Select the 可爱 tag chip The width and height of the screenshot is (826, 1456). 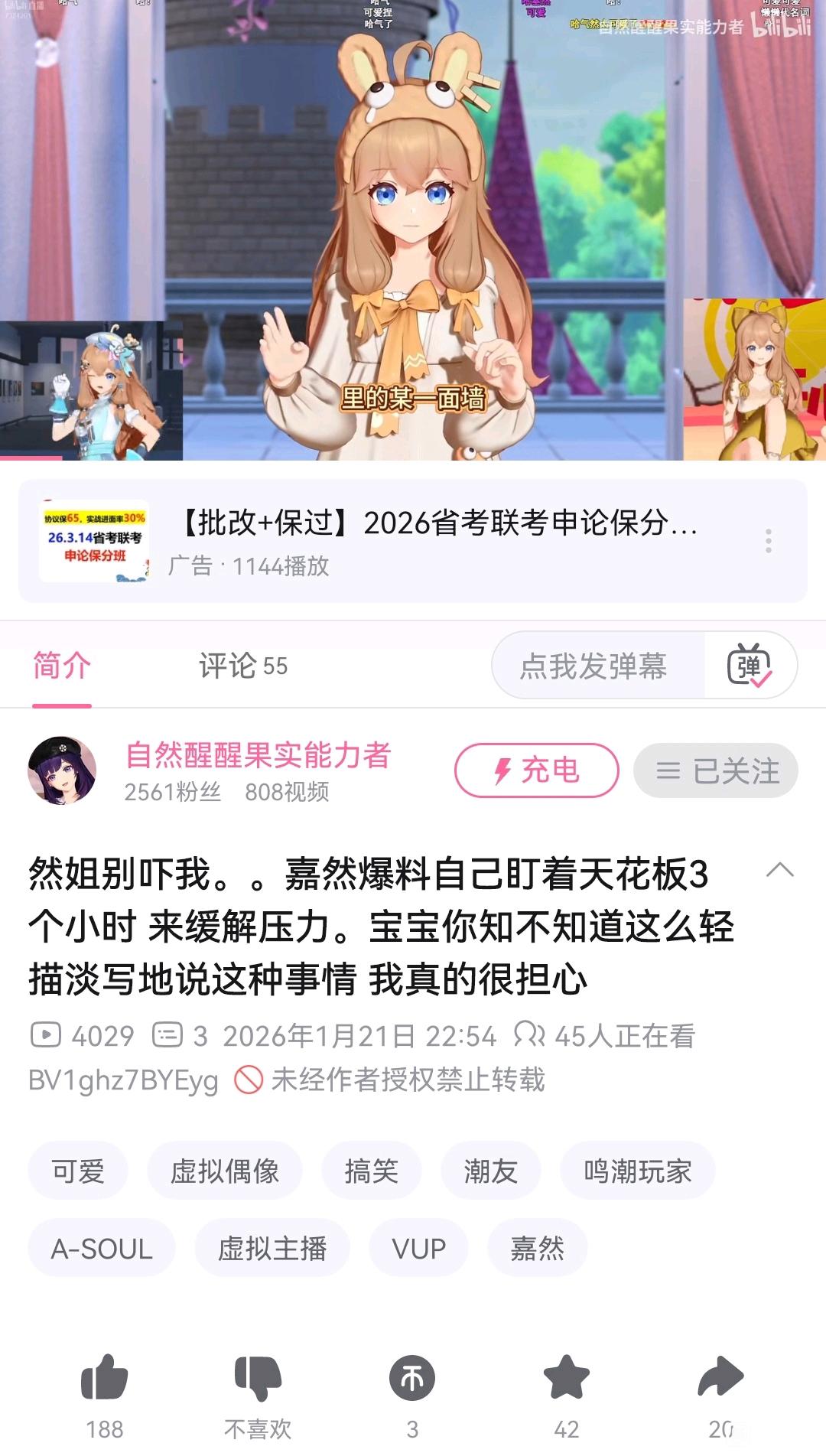tap(78, 1171)
